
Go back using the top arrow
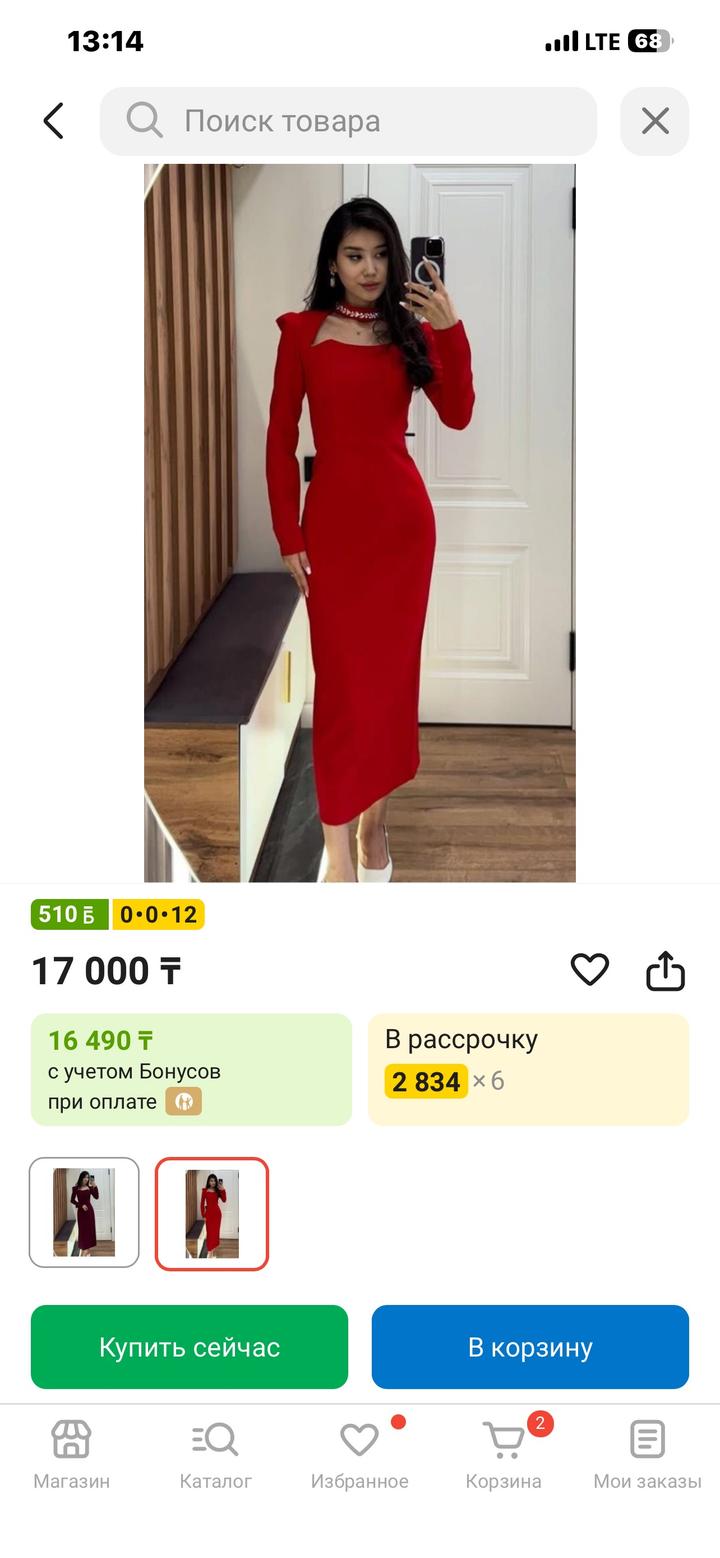54,121
